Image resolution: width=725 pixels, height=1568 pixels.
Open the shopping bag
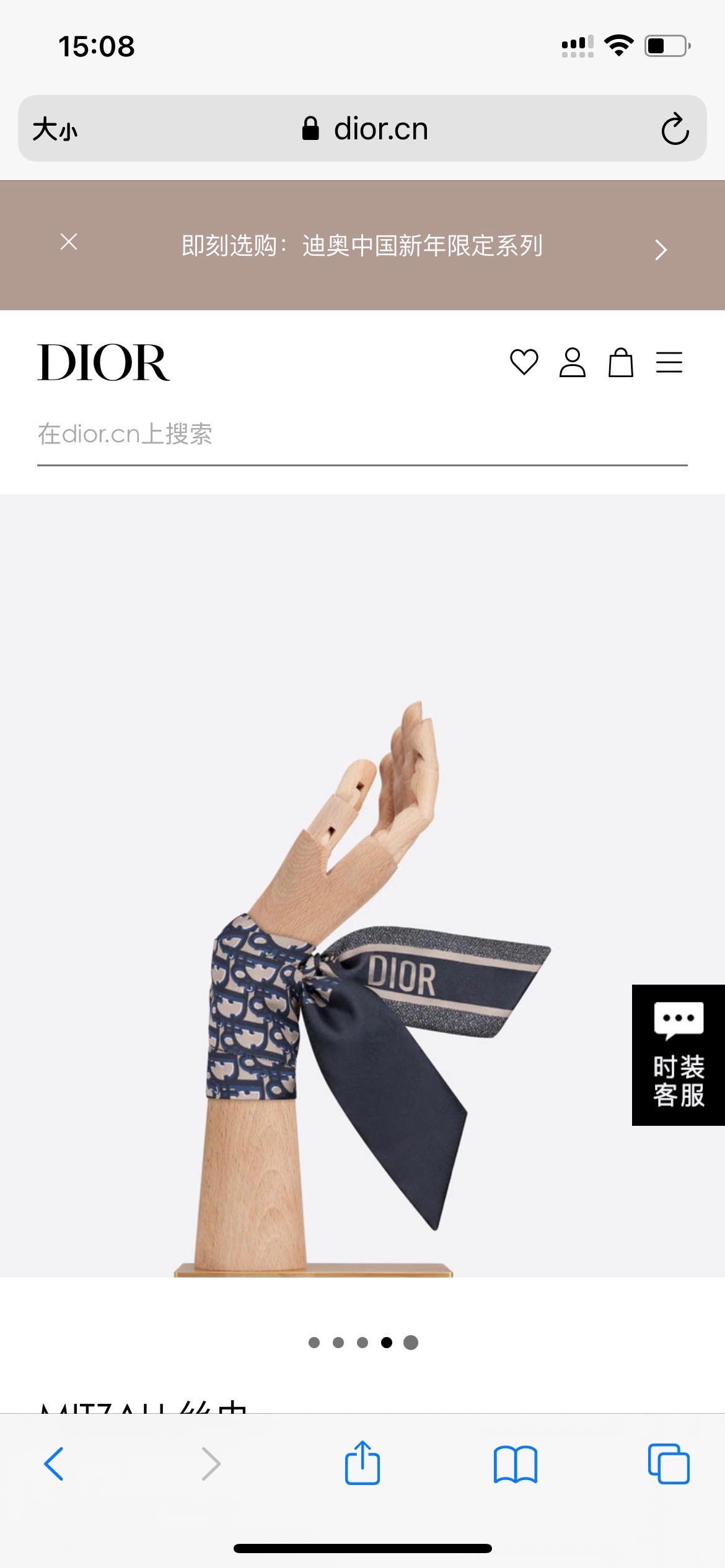tap(621, 362)
